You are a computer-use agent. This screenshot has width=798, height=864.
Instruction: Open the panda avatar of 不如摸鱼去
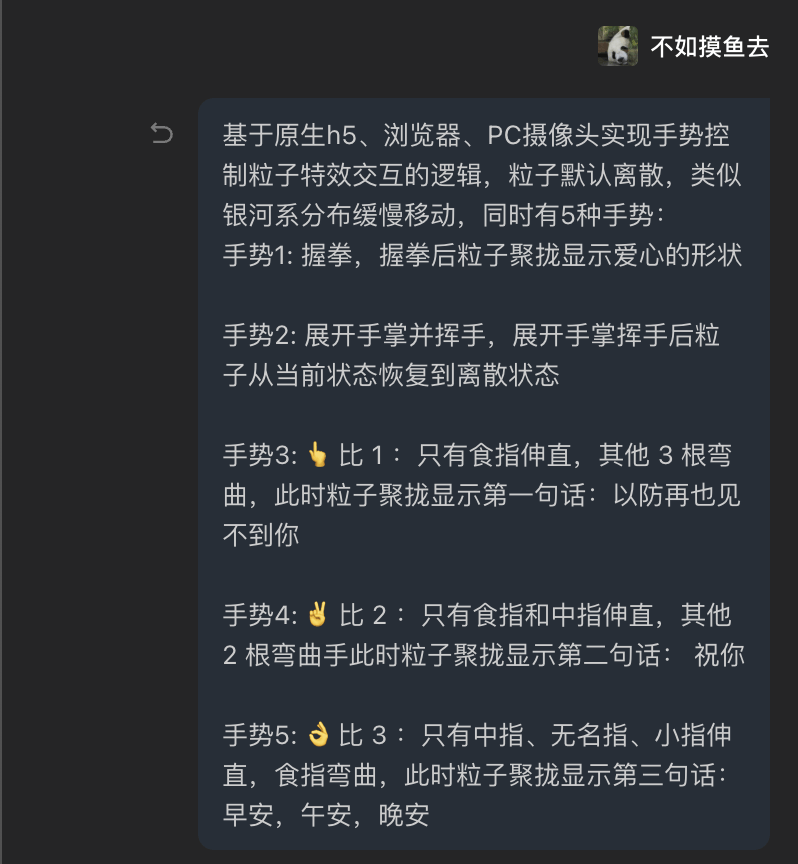pos(618,46)
